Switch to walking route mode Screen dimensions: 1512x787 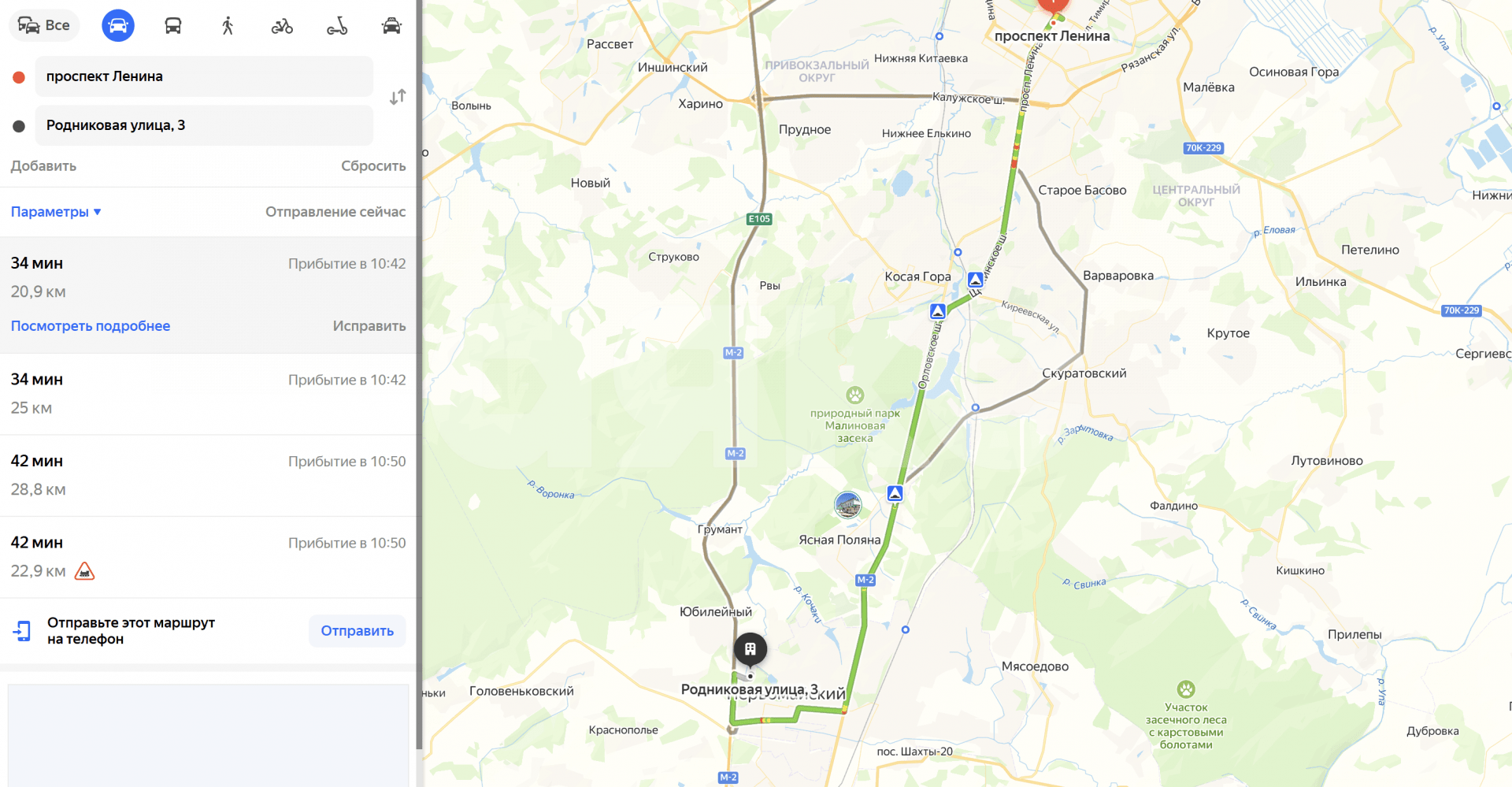coord(228,26)
